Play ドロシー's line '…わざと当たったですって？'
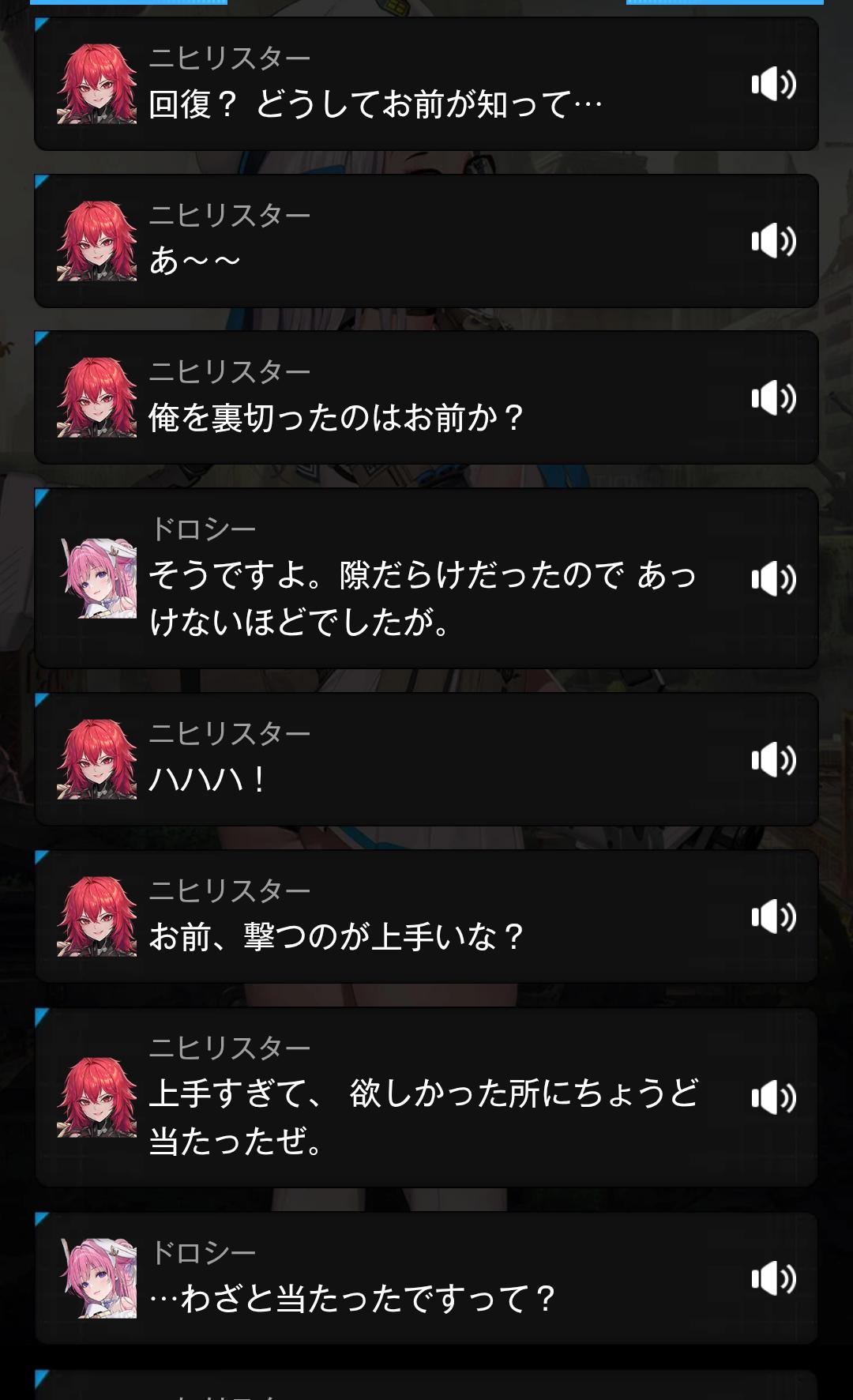Image resolution: width=853 pixels, height=1400 pixels. pos(773,1279)
